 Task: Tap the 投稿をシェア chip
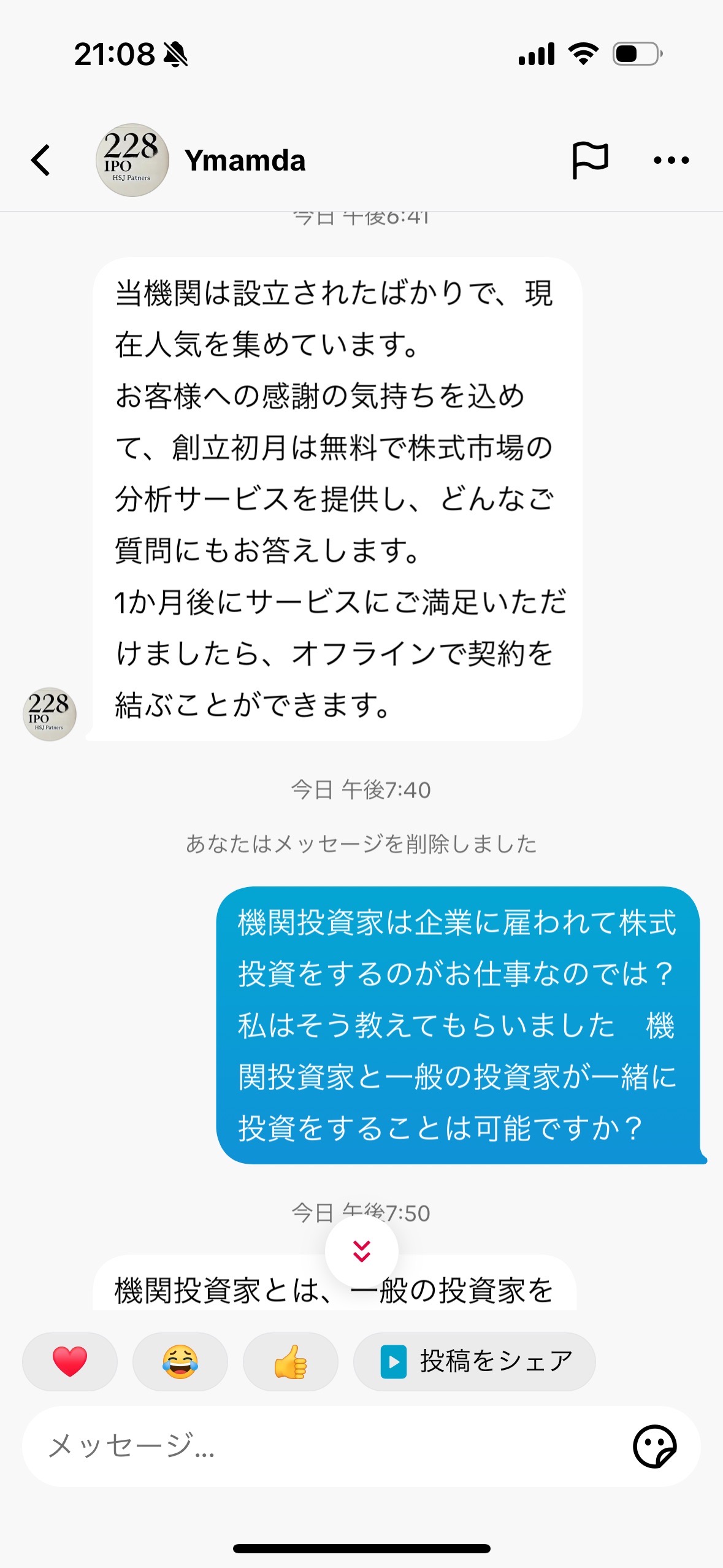[475, 1361]
